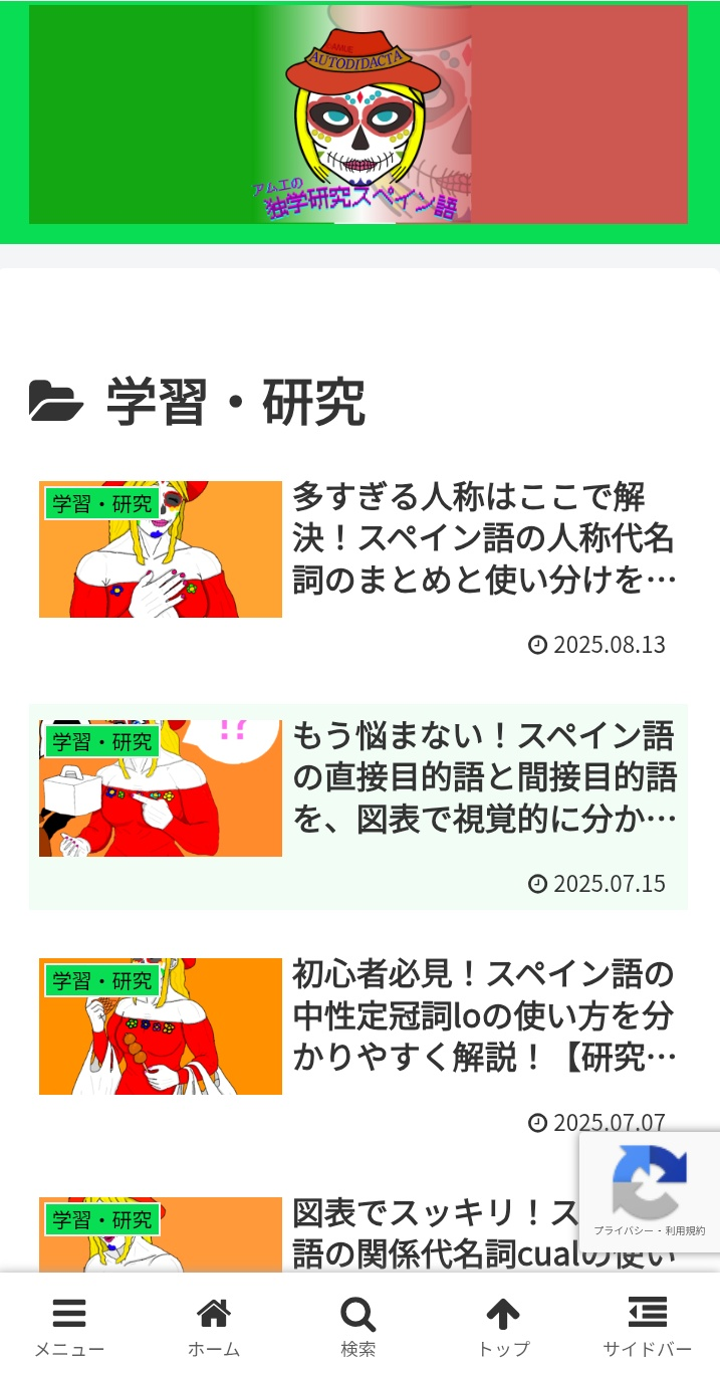720x1373 pixels.
Task: Open 検索 in bottom bar
Action: pos(358,1326)
